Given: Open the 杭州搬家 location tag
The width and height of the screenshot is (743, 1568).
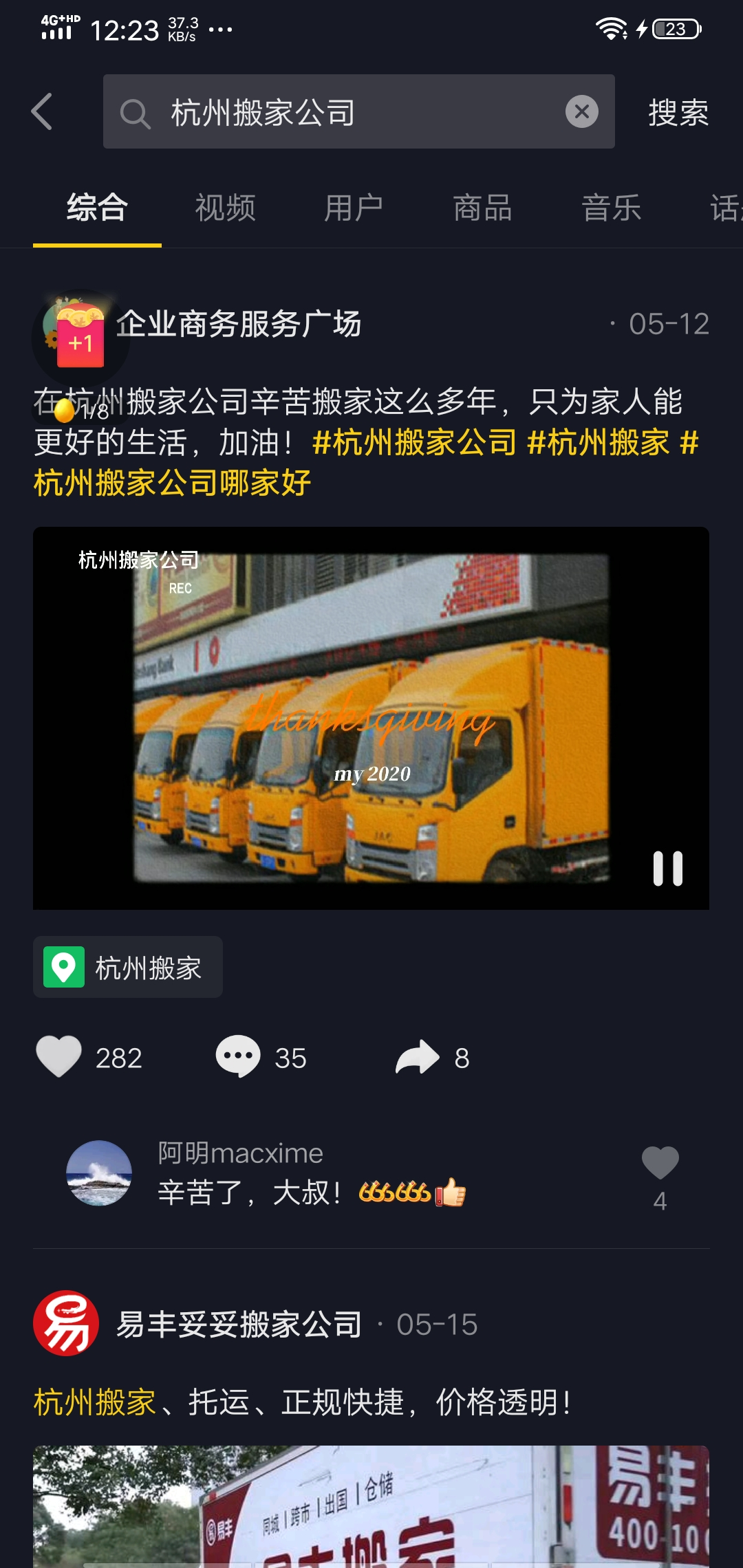Looking at the screenshot, I should coord(127,967).
